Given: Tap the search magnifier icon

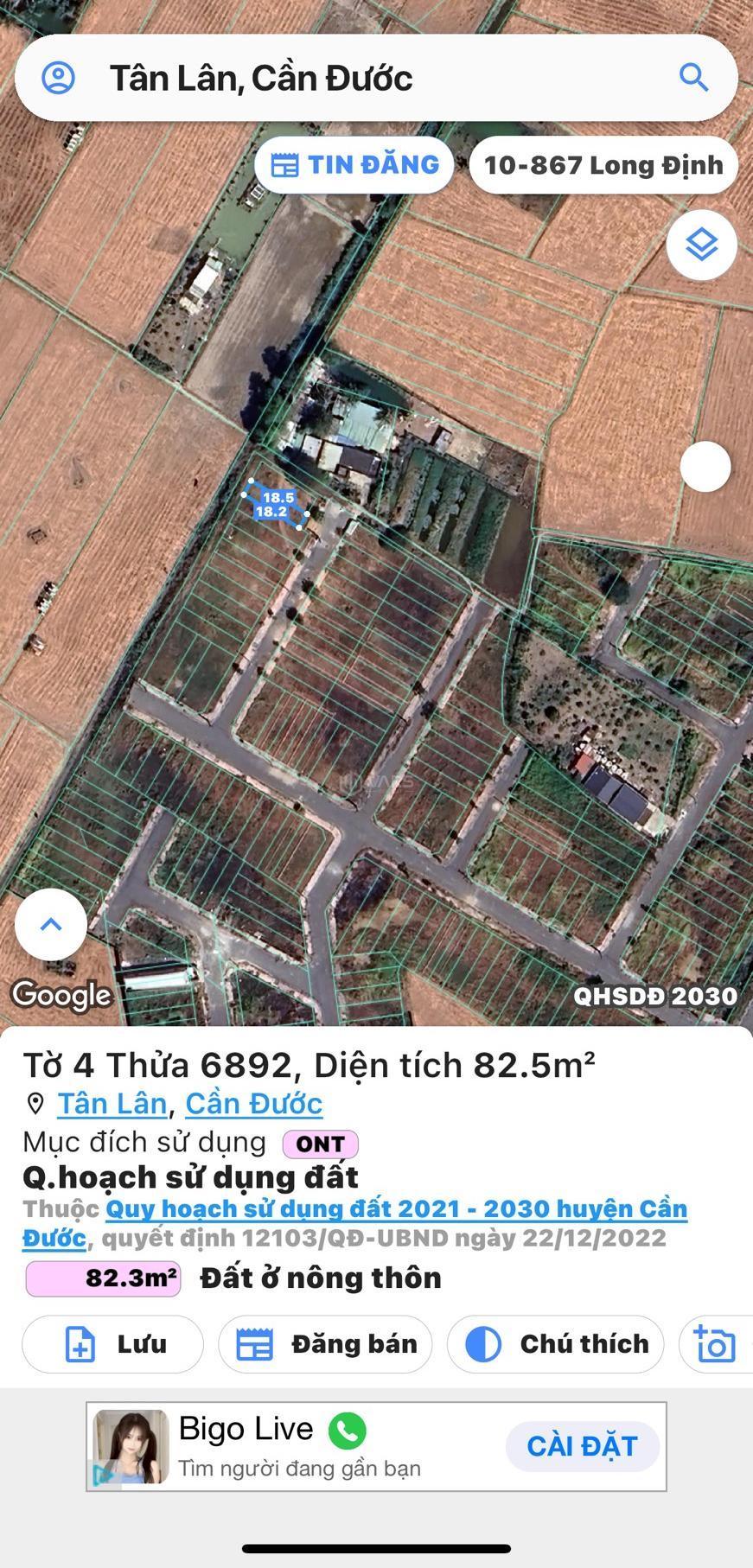Looking at the screenshot, I should pyautogui.click(x=693, y=78).
